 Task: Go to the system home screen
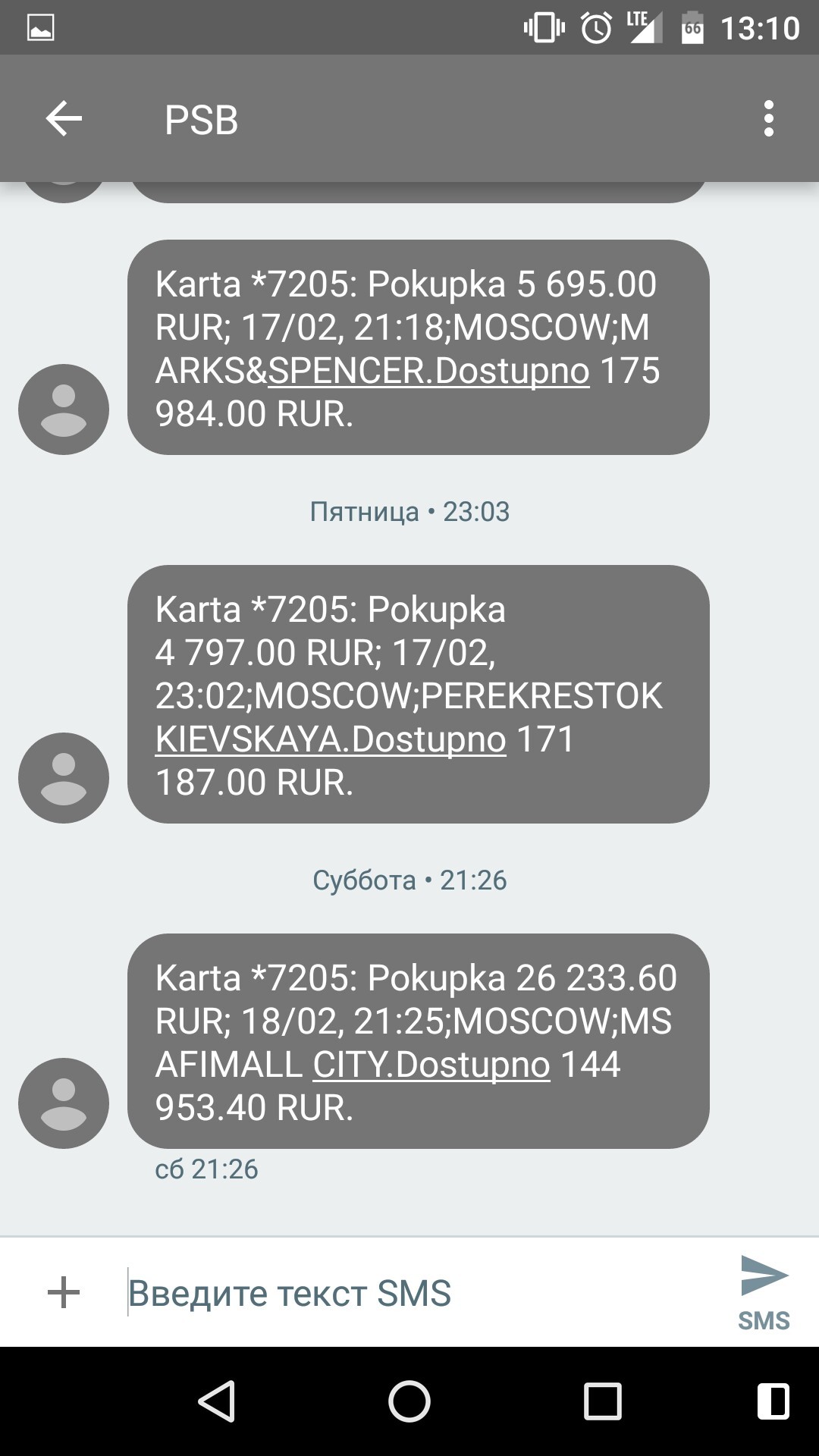pos(409,1401)
